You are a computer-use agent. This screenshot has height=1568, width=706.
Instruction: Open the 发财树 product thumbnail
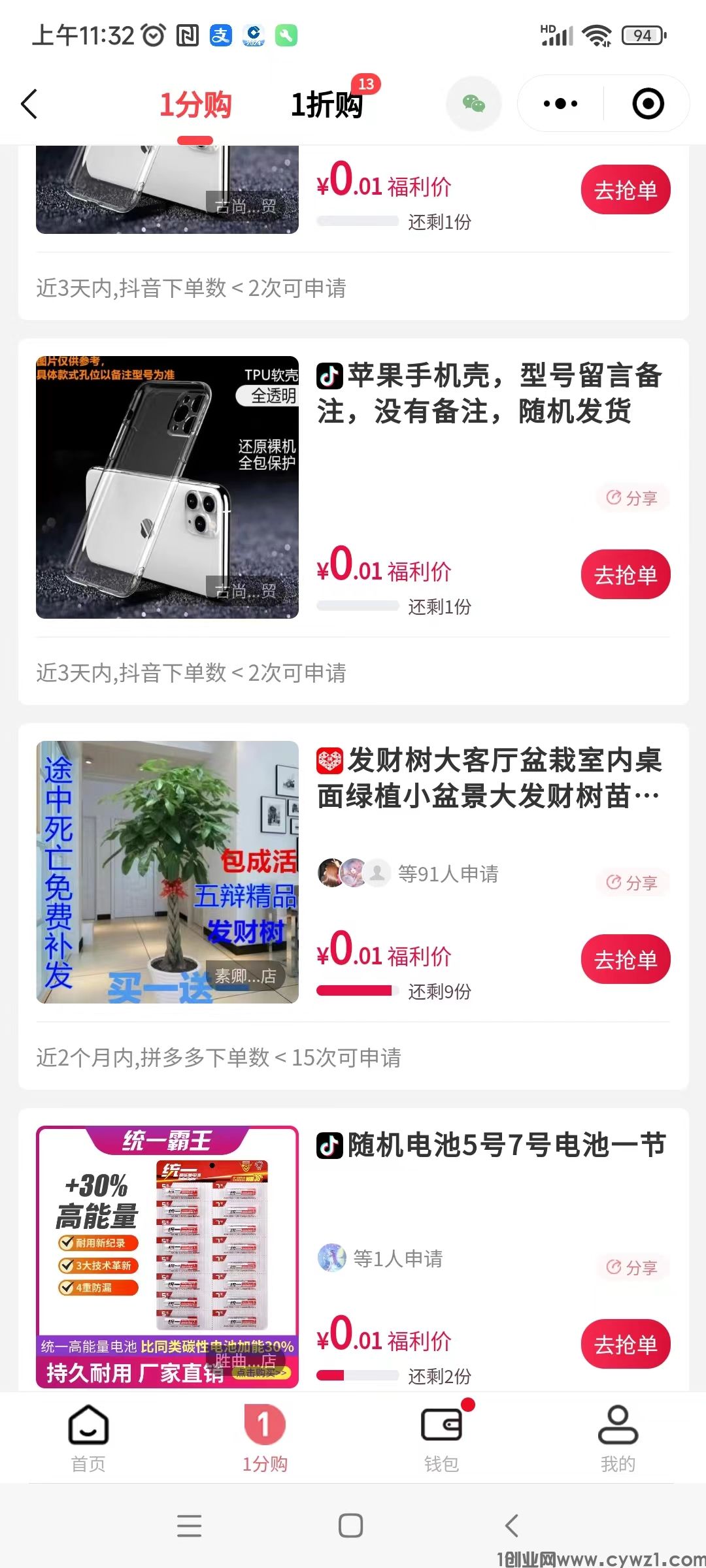coord(165,872)
